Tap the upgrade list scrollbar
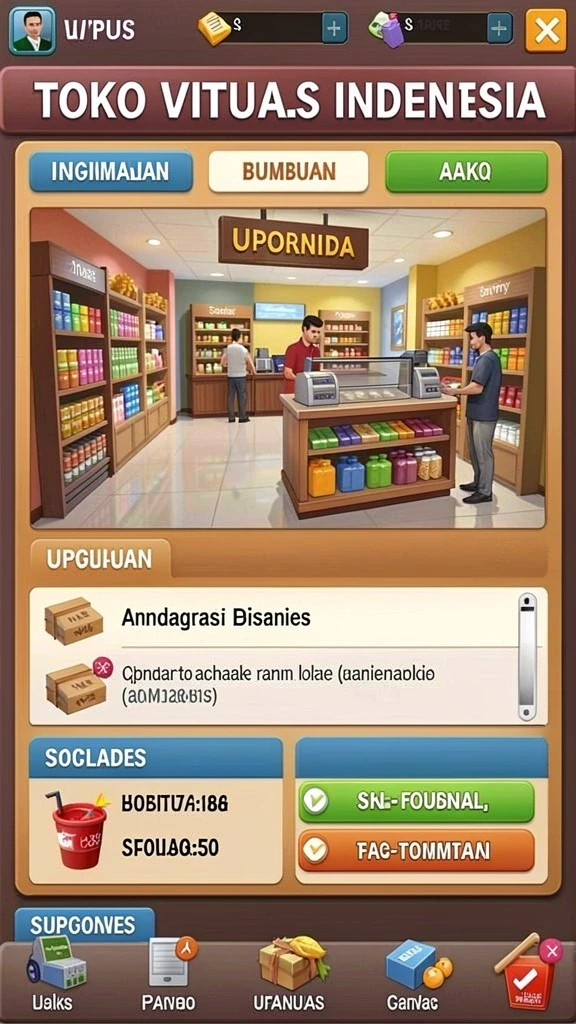Image resolution: width=576 pixels, height=1024 pixels. click(527, 656)
